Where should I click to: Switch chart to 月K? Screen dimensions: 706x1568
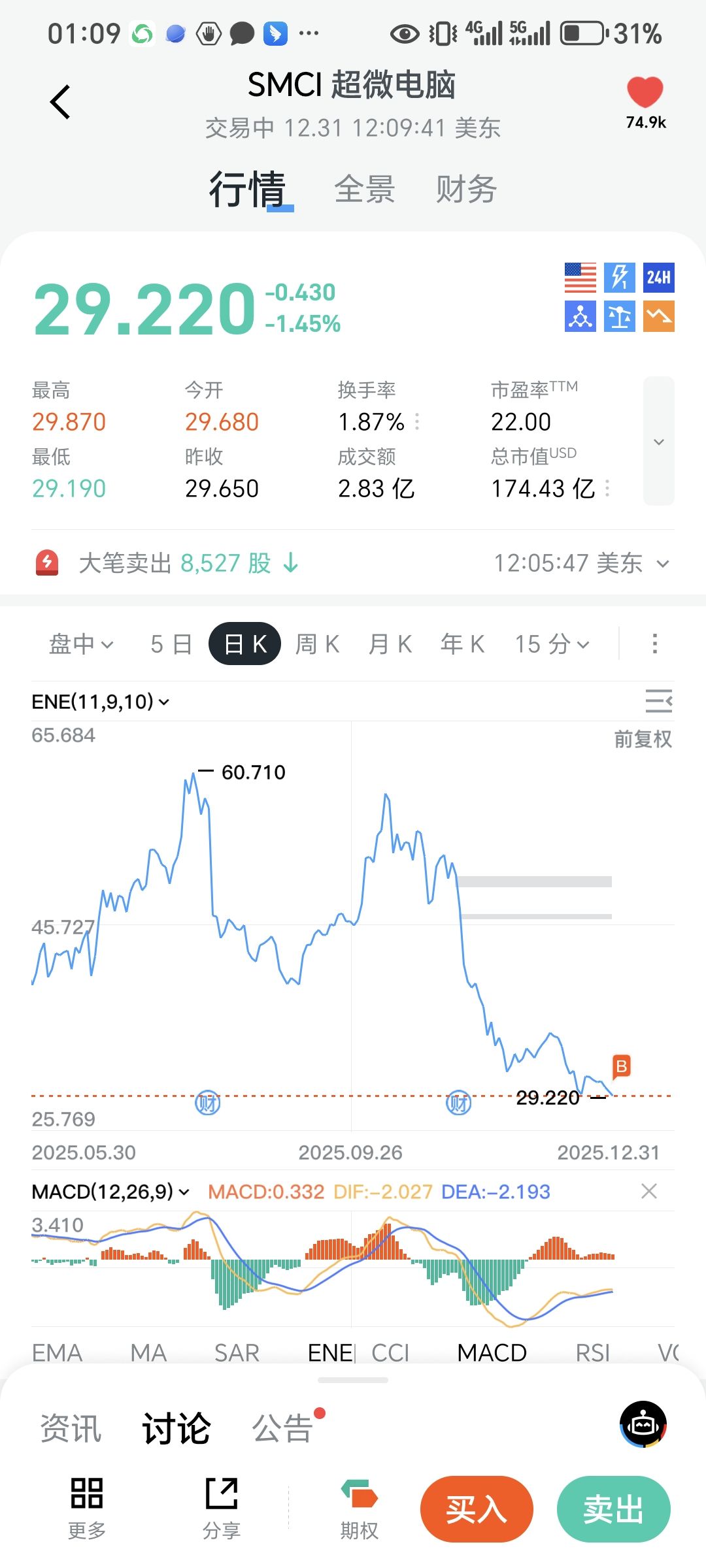point(390,644)
